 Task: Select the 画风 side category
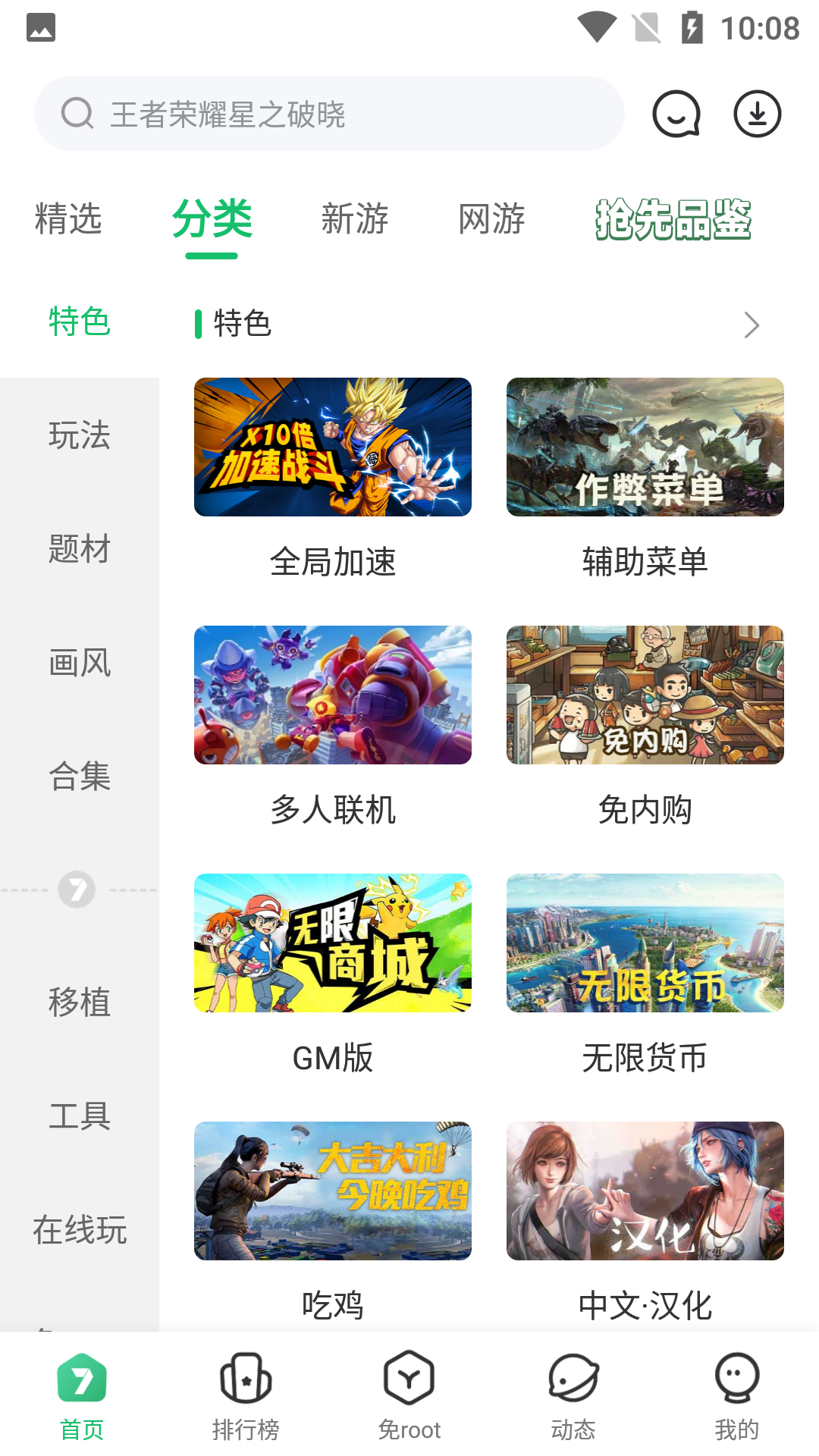(x=80, y=663)
